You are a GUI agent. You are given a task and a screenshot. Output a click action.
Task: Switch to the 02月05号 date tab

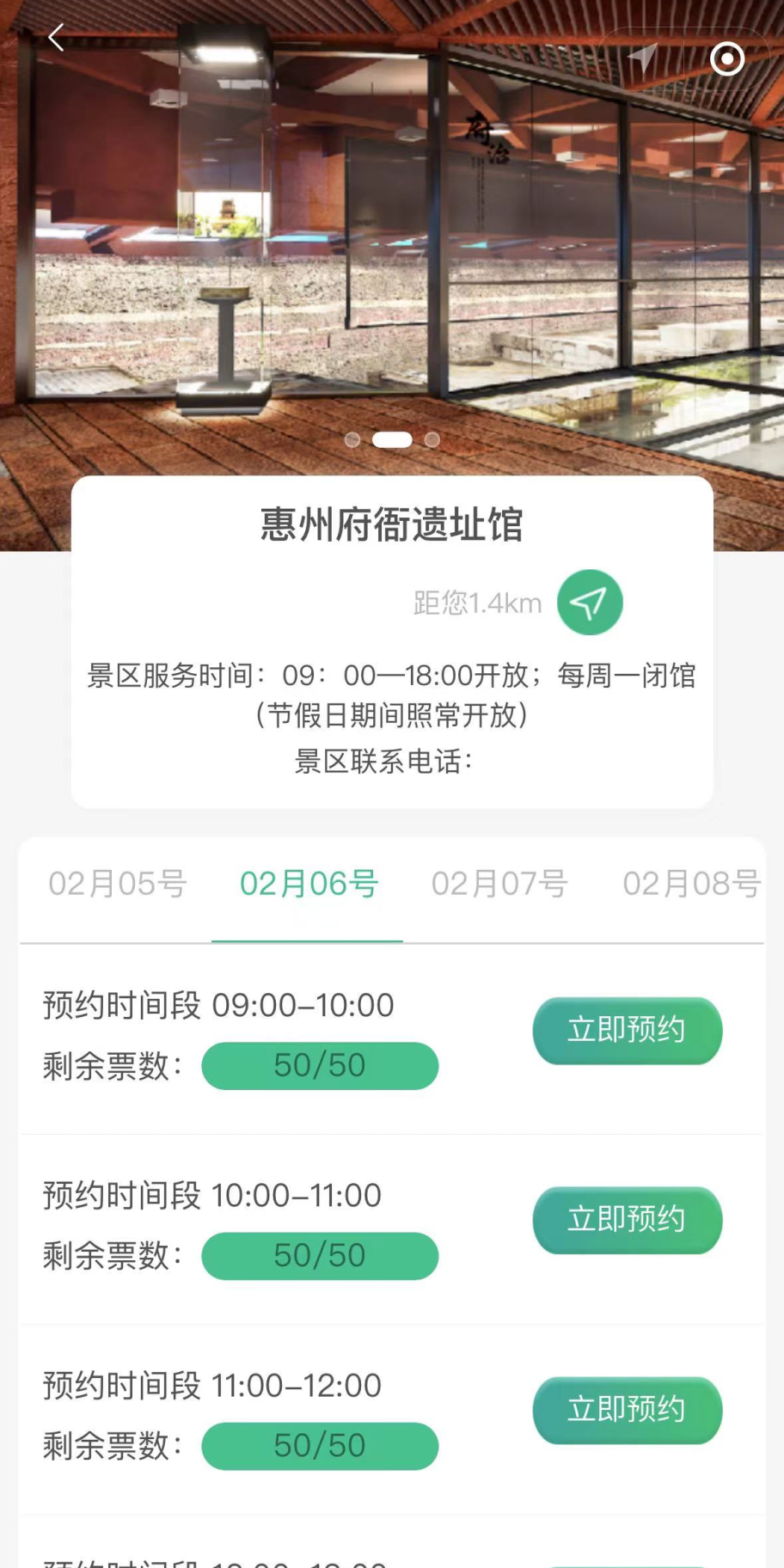(x=117, y=884)
